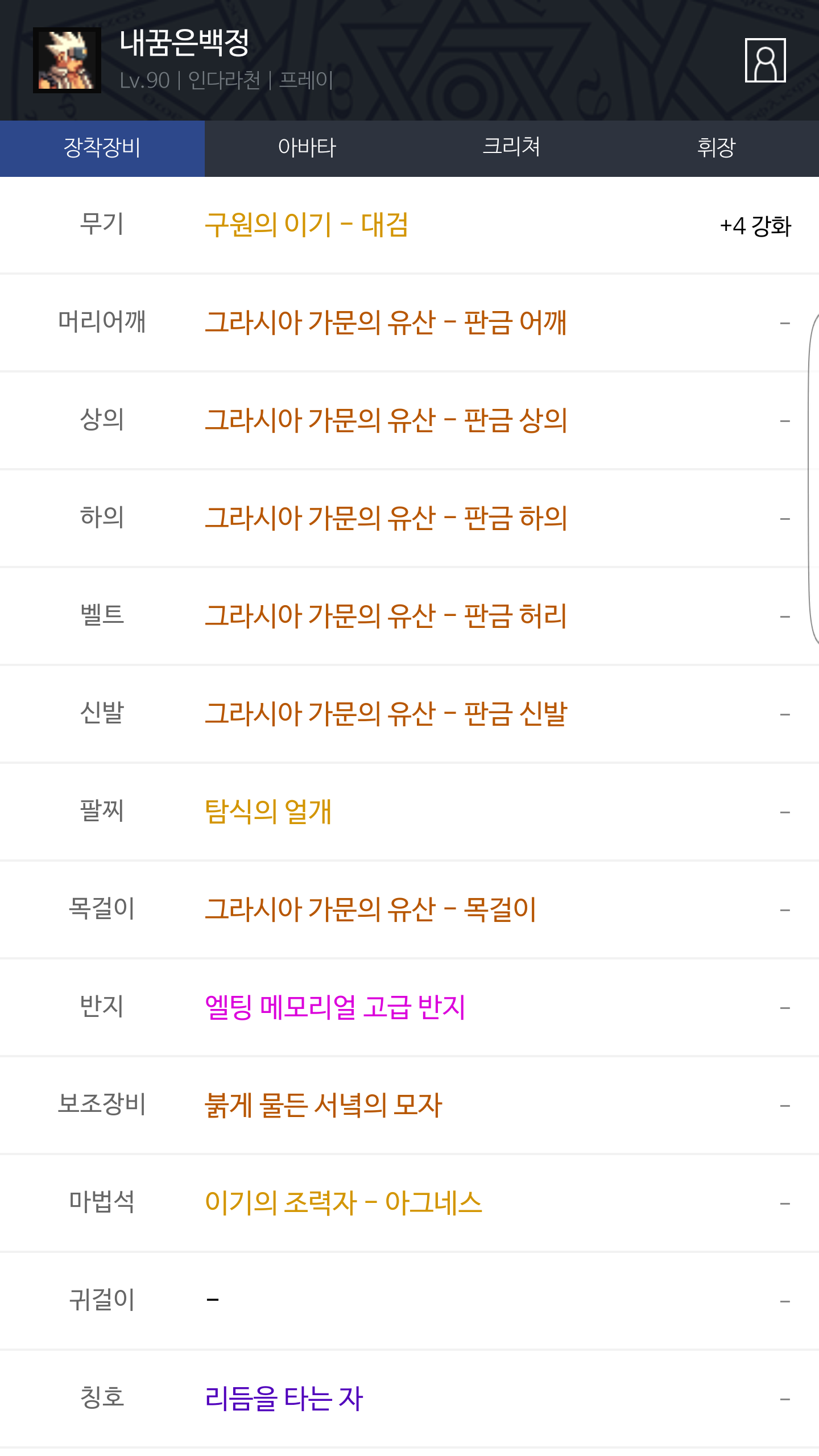The width and height of the screenshot is (819, 1456).
Task: Open weapon item 구원의 이기 - 대검
Action: coord(307,225)
